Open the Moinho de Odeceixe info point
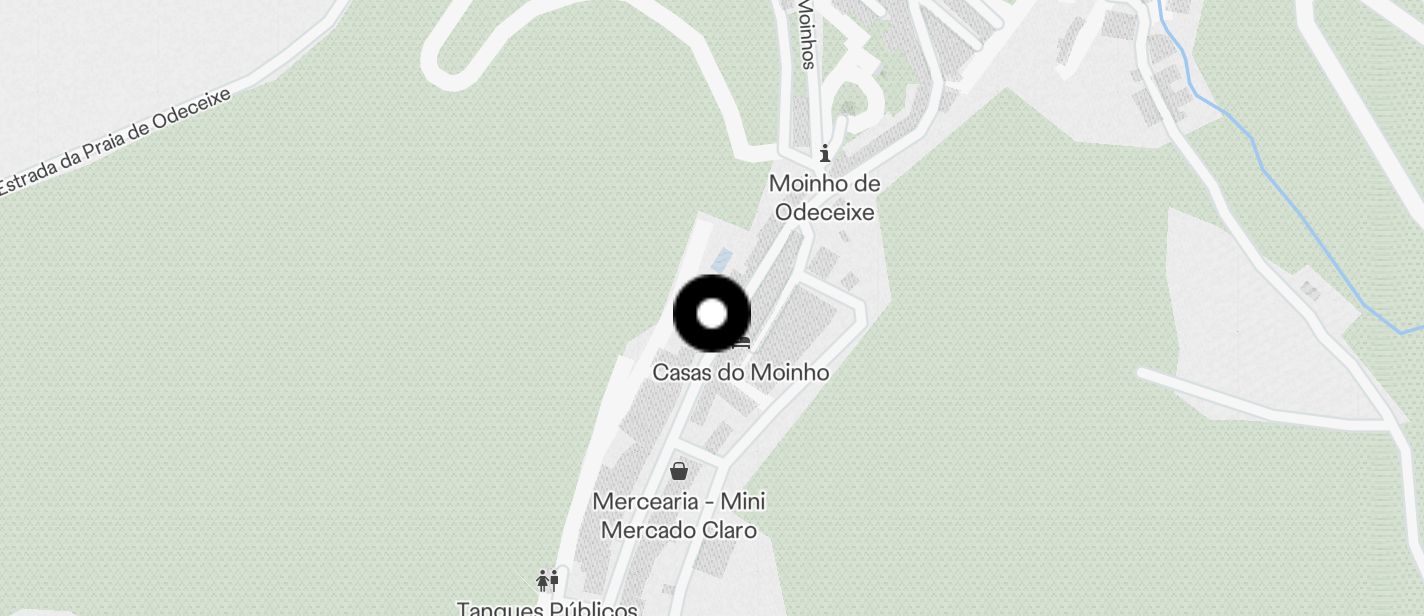 pyautogui.click(x=825, y=154)
